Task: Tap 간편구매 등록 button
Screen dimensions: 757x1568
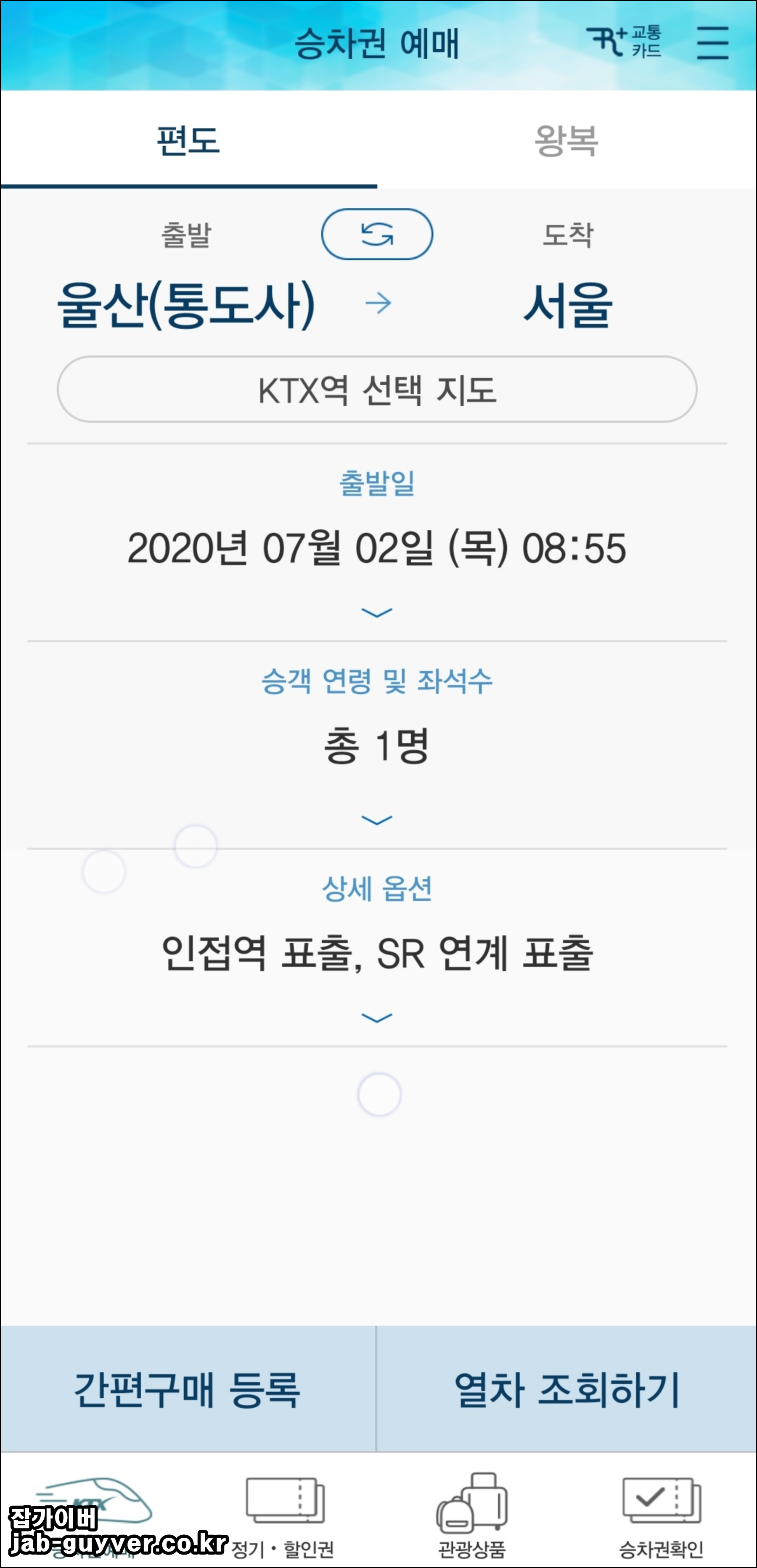Action: click(x=188, y=1390)
